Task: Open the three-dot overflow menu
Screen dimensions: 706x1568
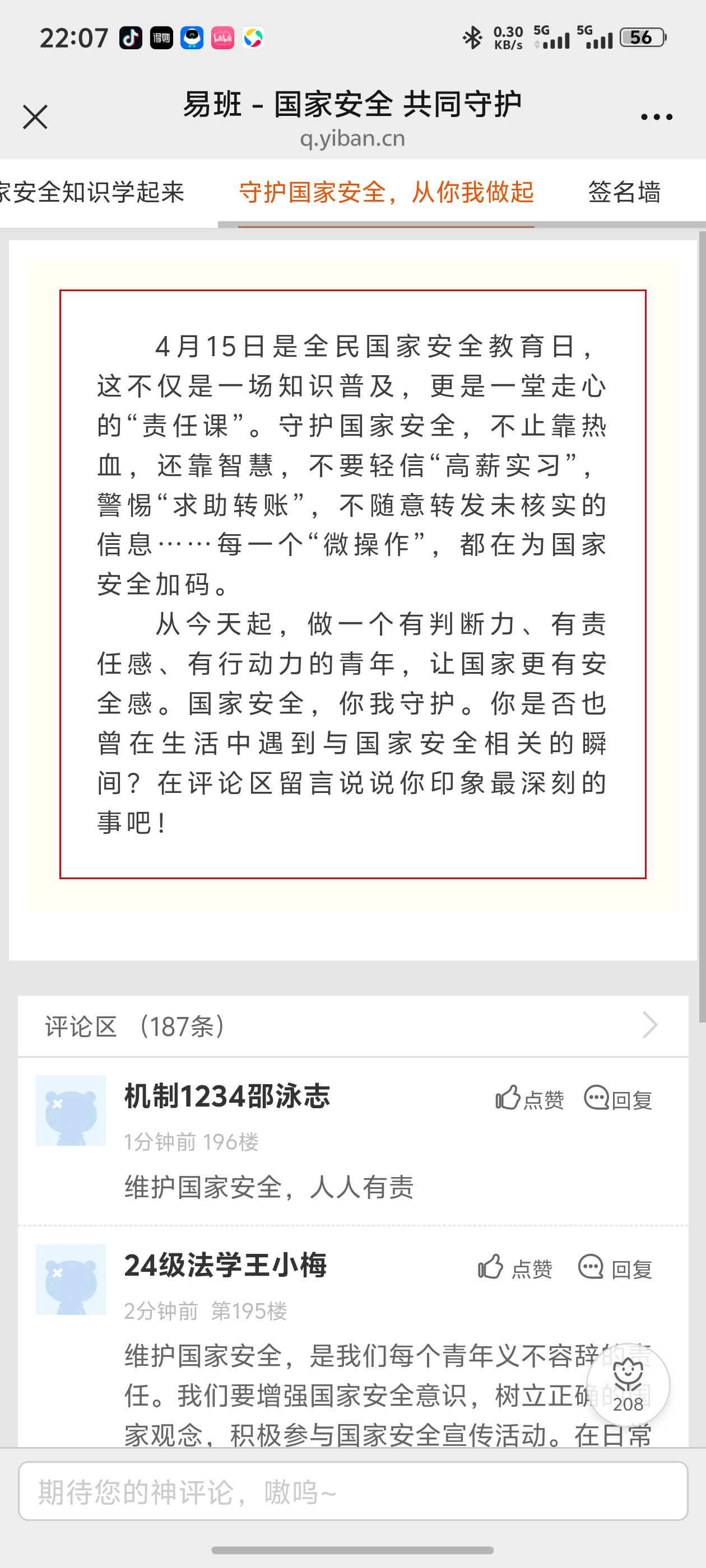Action: pyautogui.click(x=656, y=117)
